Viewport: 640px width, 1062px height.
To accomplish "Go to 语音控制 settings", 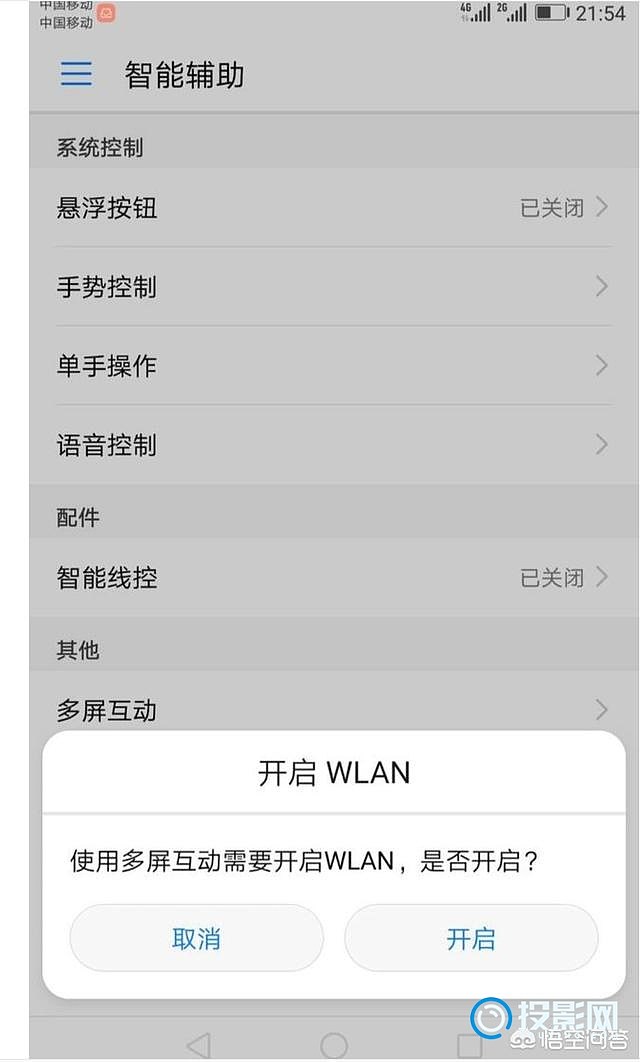I will tap(334, 445).
